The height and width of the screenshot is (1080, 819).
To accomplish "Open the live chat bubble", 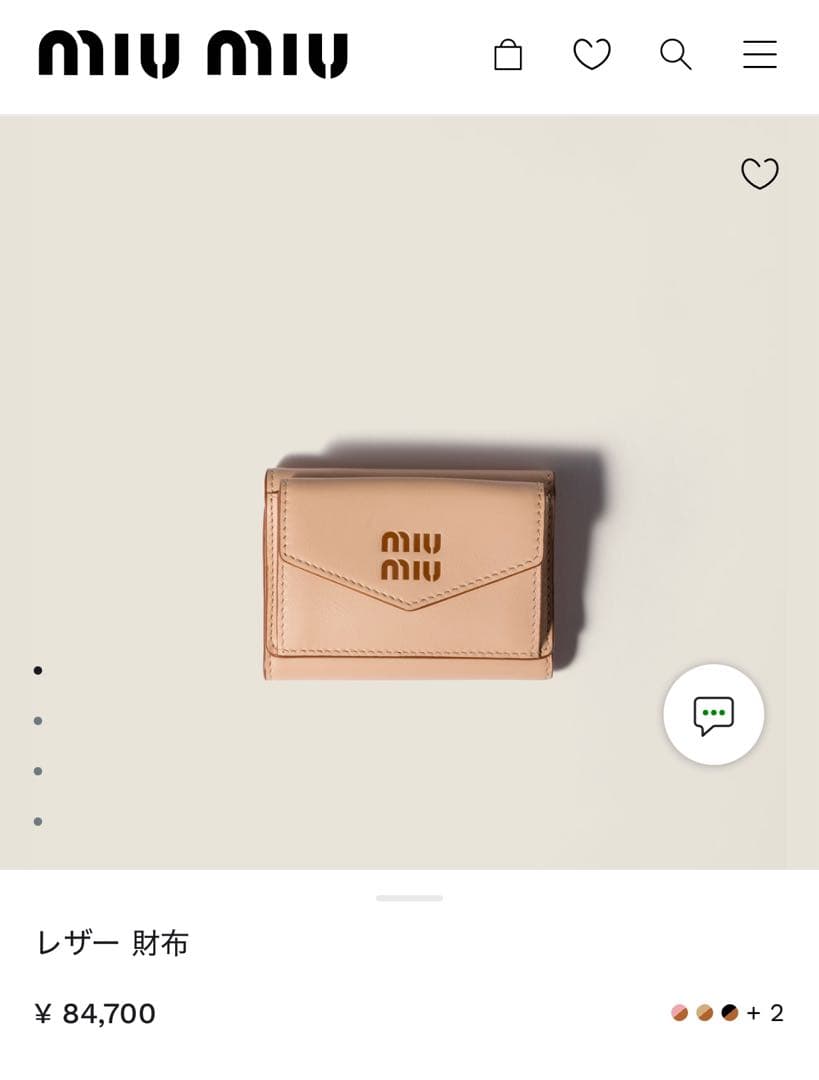I will pyautogui.click(x=713, y=715).
